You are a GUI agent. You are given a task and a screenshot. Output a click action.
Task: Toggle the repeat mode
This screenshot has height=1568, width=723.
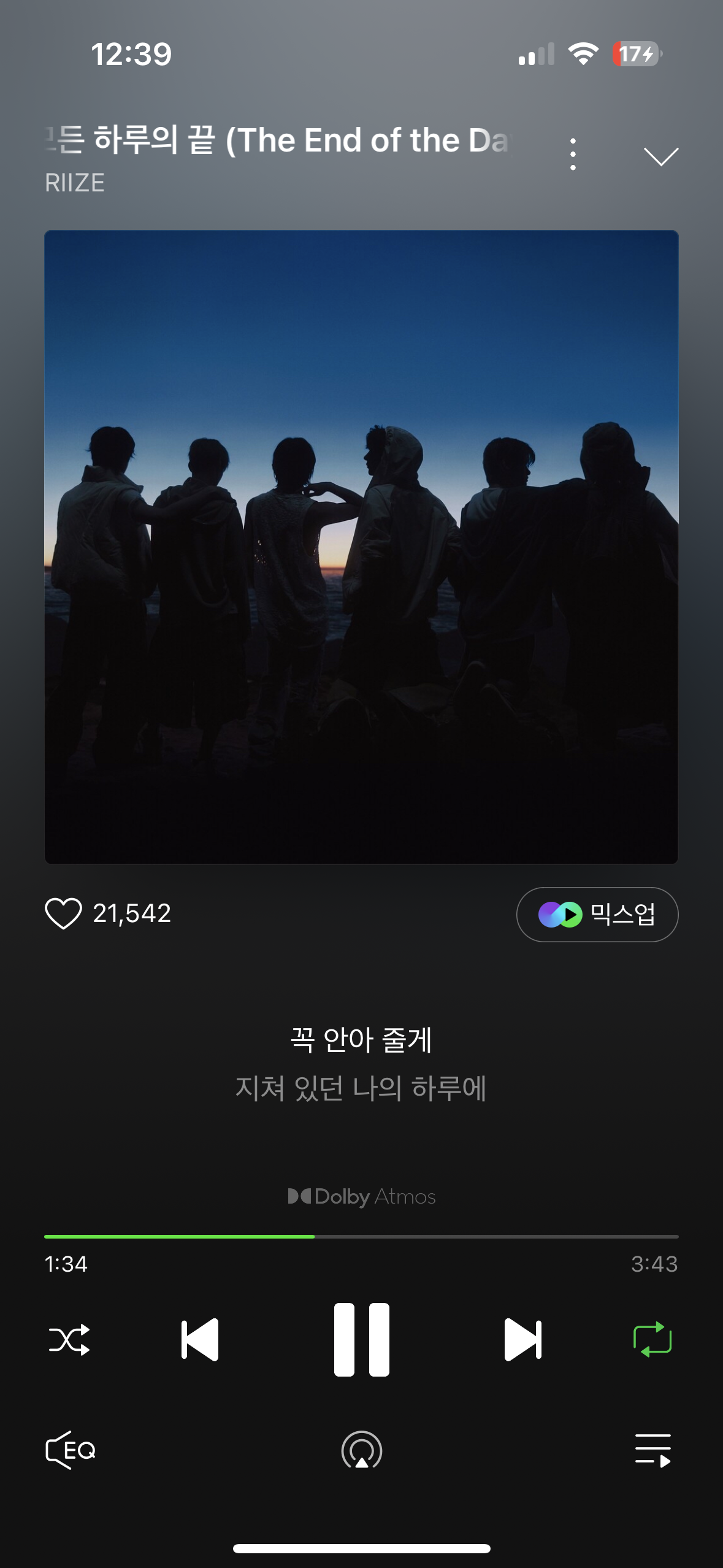652,1339
